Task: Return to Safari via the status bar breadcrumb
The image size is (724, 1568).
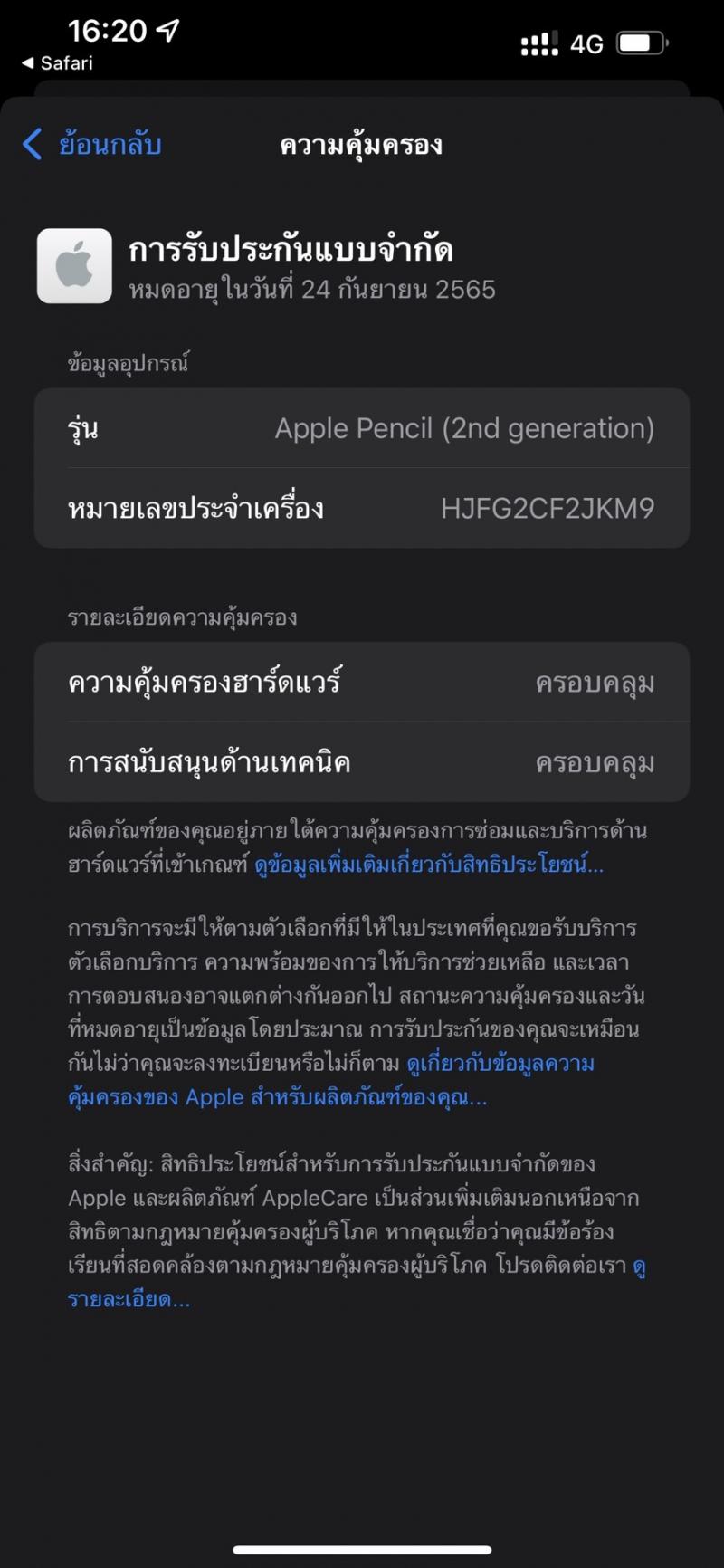Action: [x=57, y=63]
